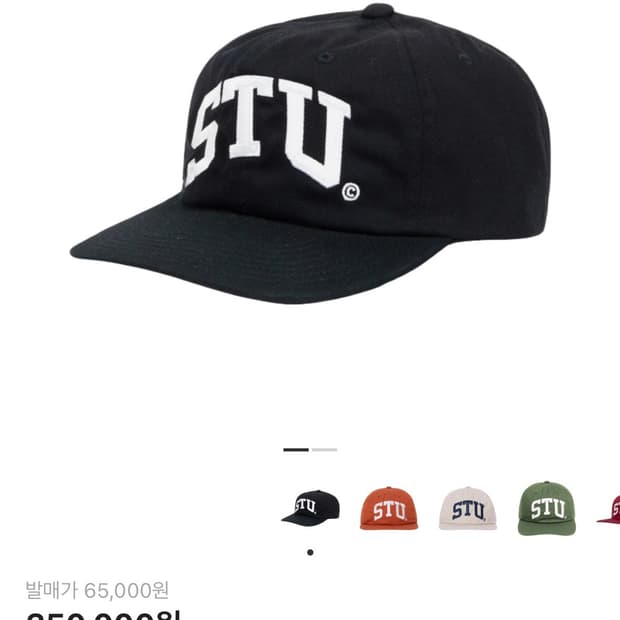Select the black STU cap variant
Screen dimensions: 620x620
click(310, 508)
